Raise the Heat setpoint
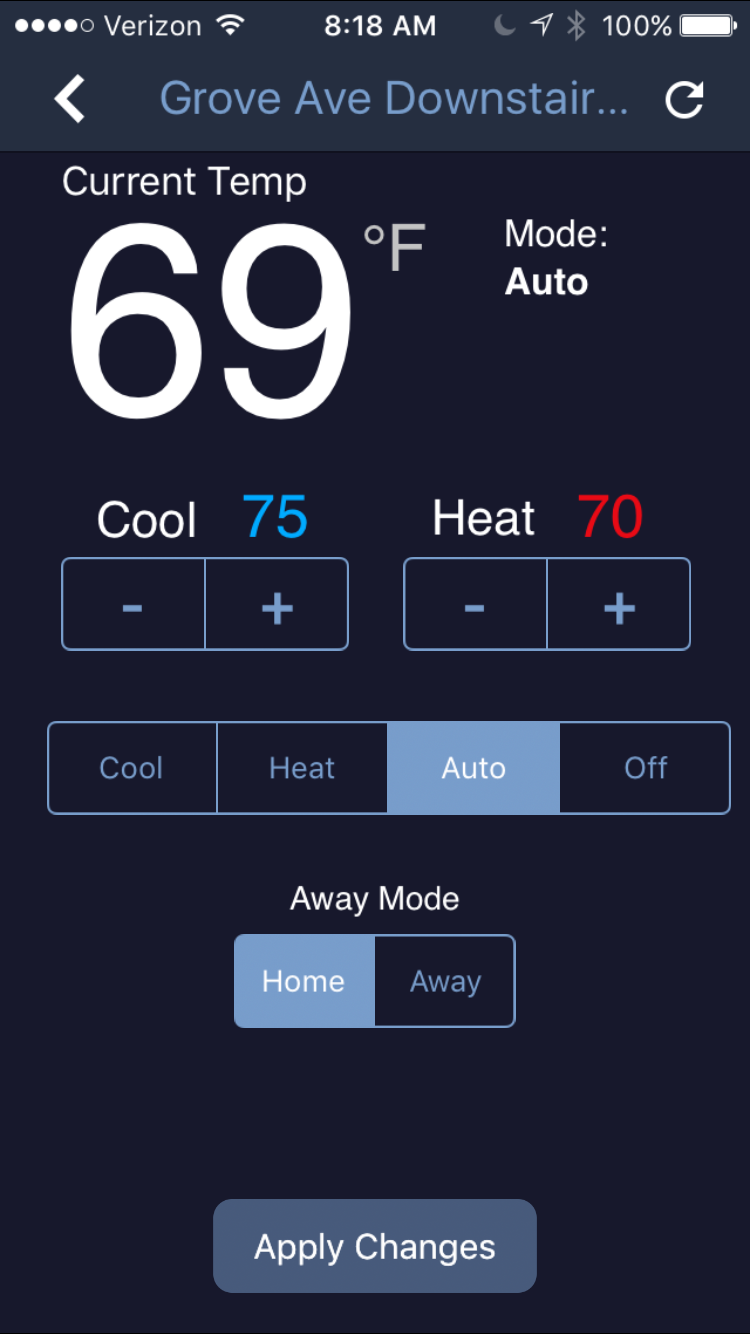The image size is (750, 1334). point(619,604)
